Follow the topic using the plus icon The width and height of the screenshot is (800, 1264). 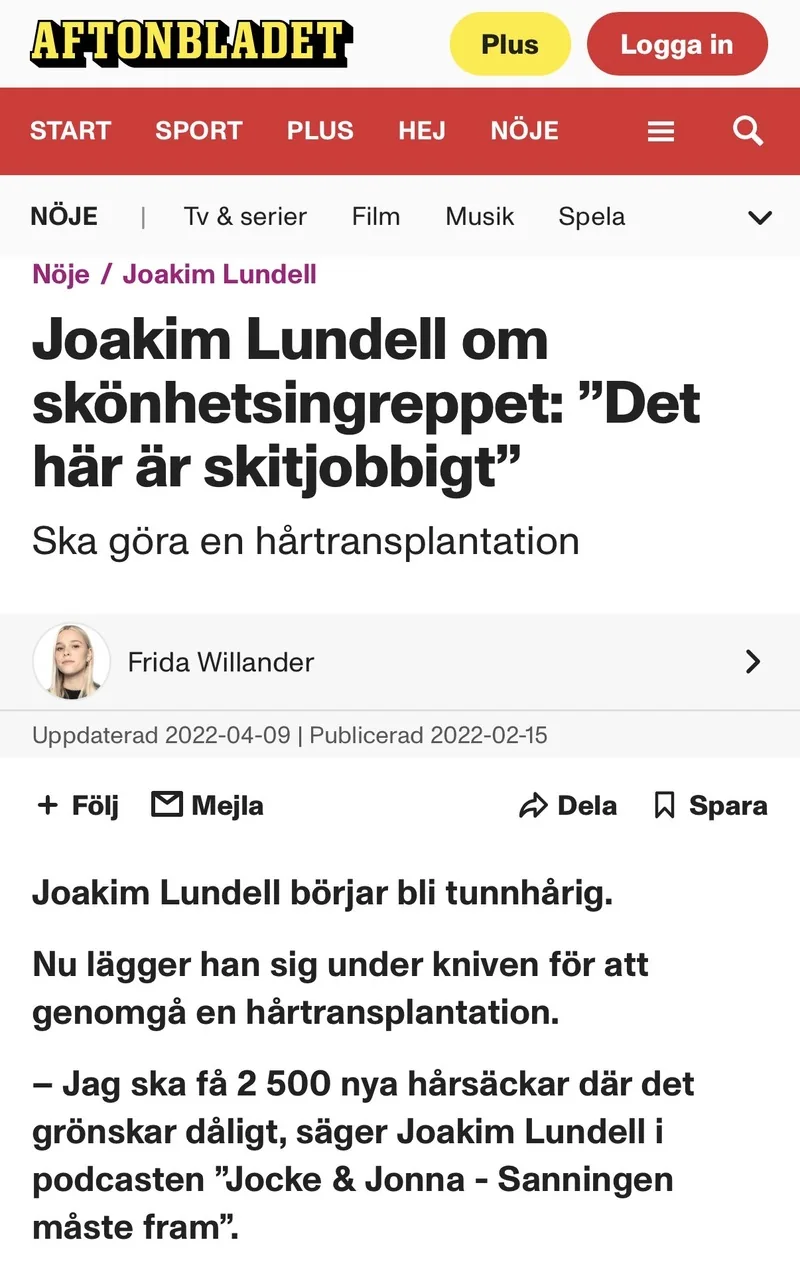pos(47,805)
